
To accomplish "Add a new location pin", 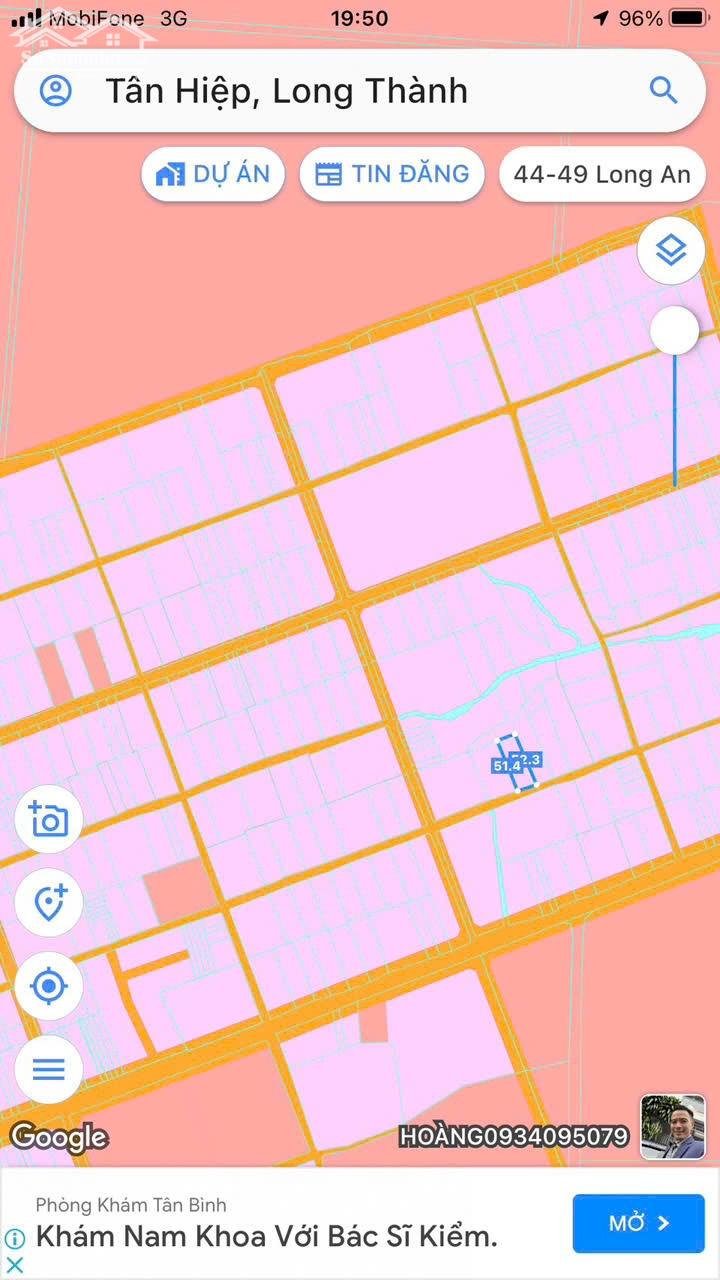I will click(49, 902).
